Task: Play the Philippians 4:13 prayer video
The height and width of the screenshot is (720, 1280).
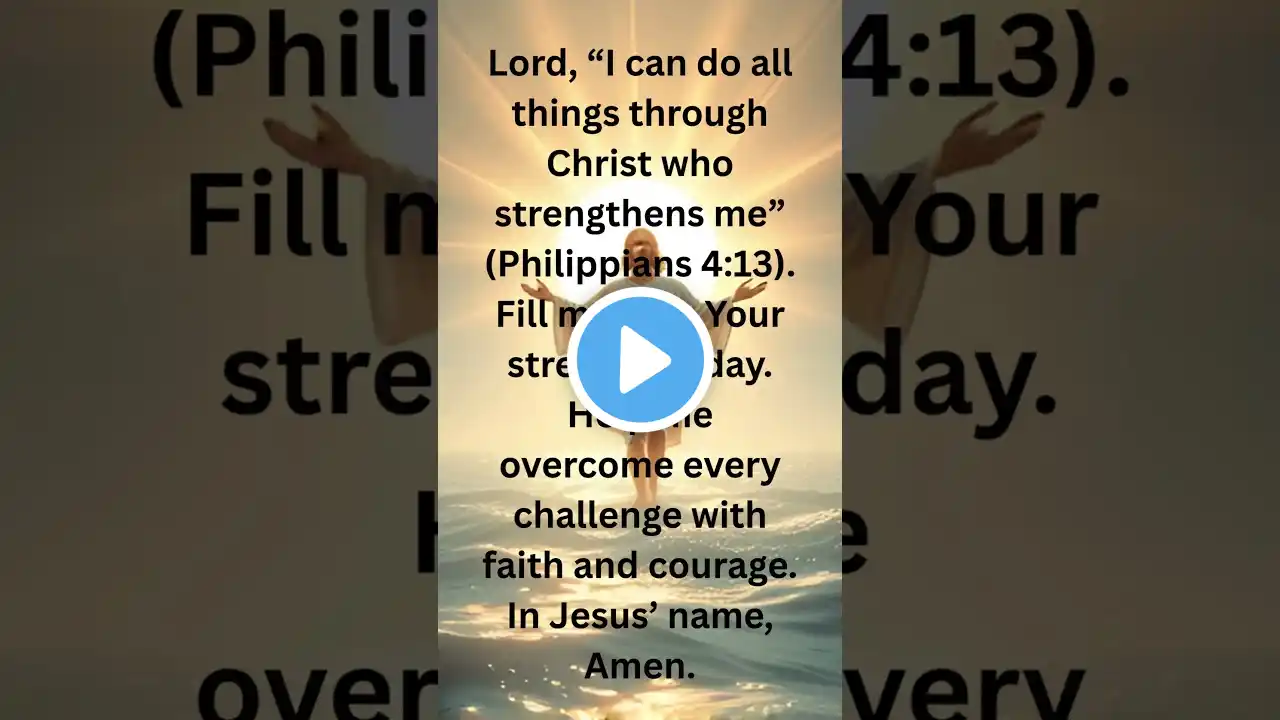Action: tap(640, 361)
